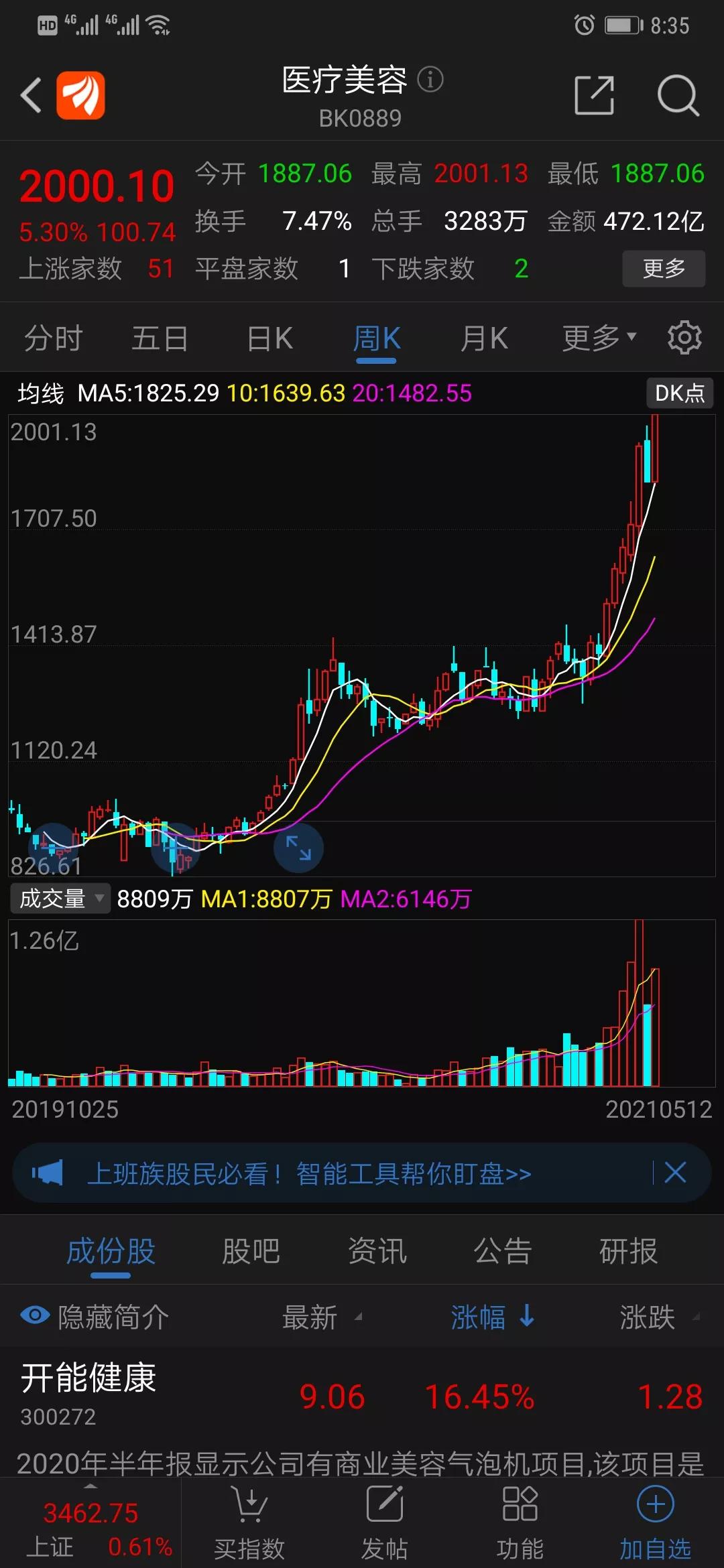Open info icon beside 医疗美容 title
The width and height of the screenshot is (724, 1568).
430,80
